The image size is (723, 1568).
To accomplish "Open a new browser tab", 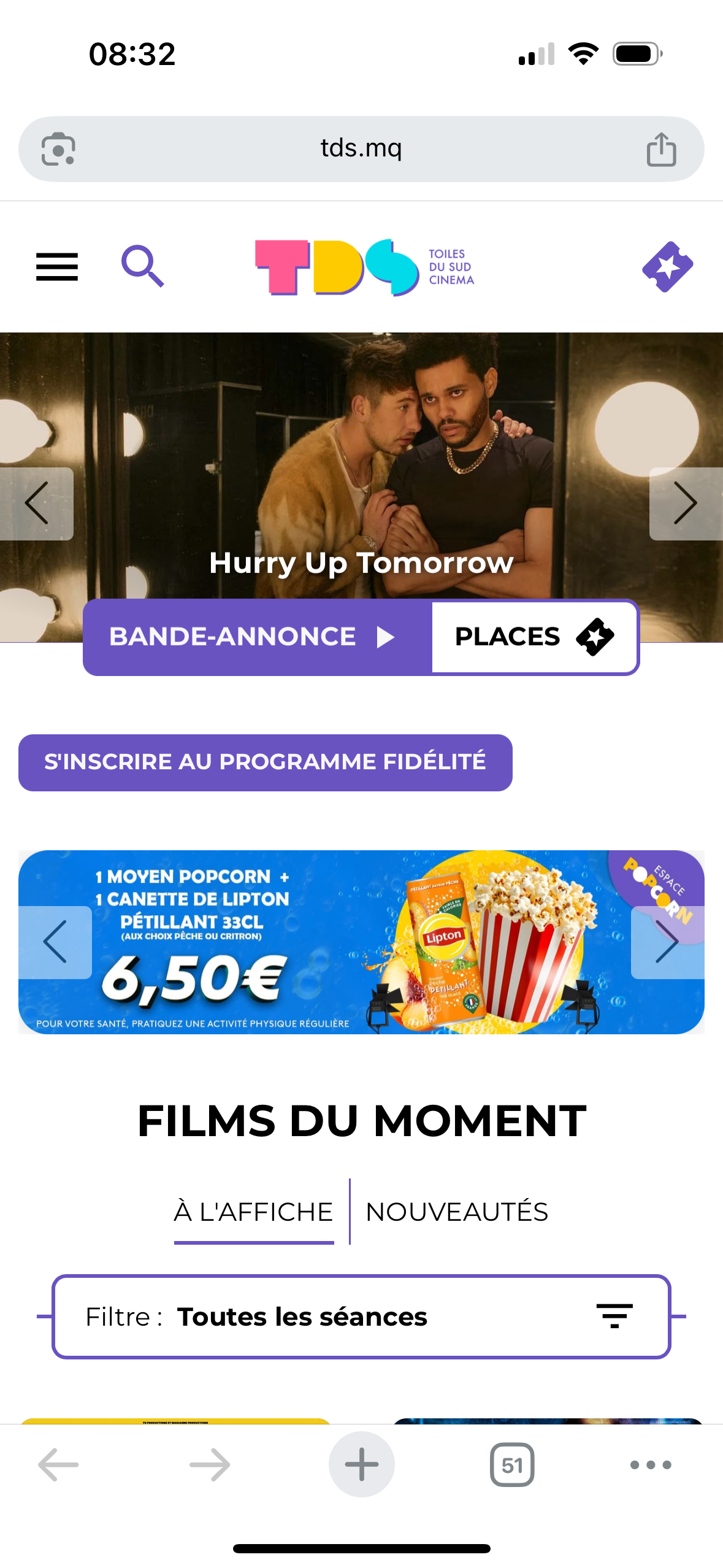I will pyautogui.click(x=361, y=1464).
